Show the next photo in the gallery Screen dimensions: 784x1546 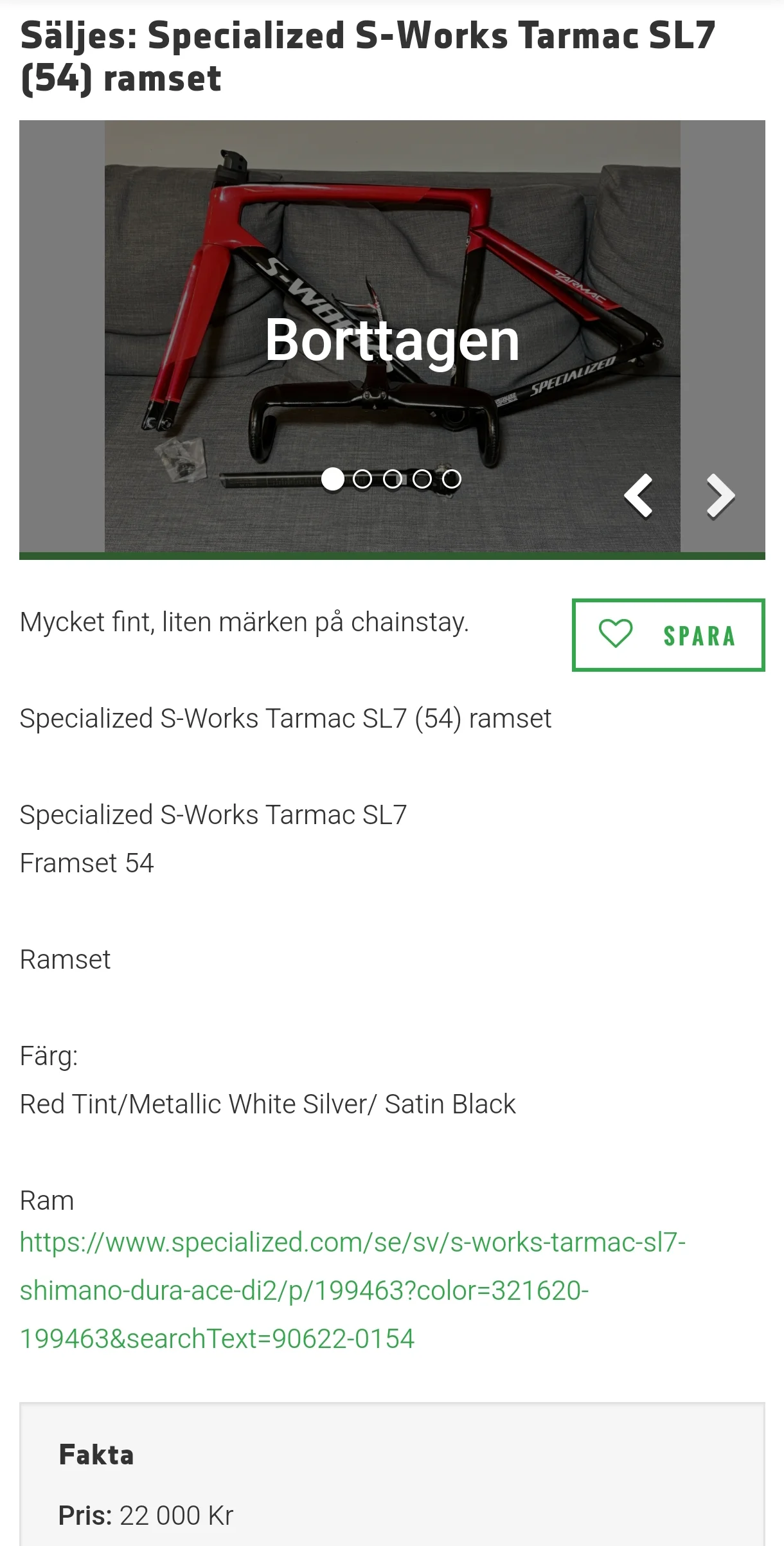pyautogui.click(x=720, y=496)
